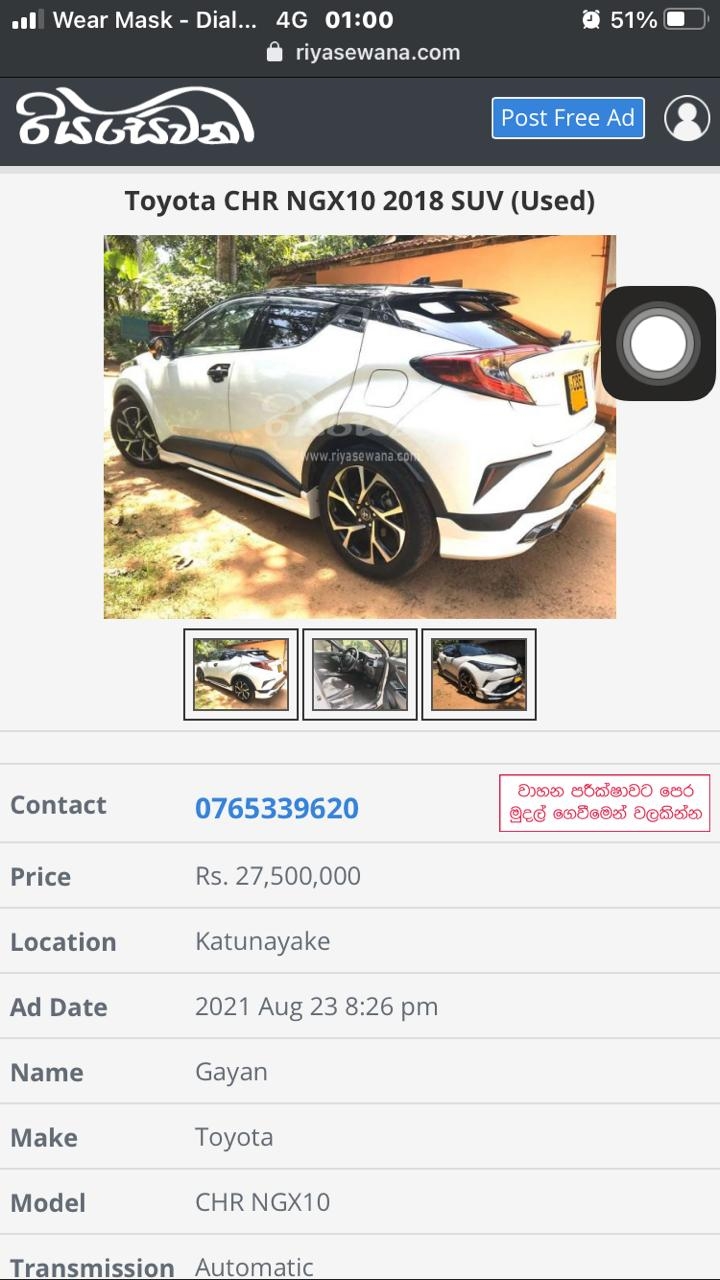This screenshot has width=720, height=1280.
Task: Open the user profile icon
Action: (687, 118)
